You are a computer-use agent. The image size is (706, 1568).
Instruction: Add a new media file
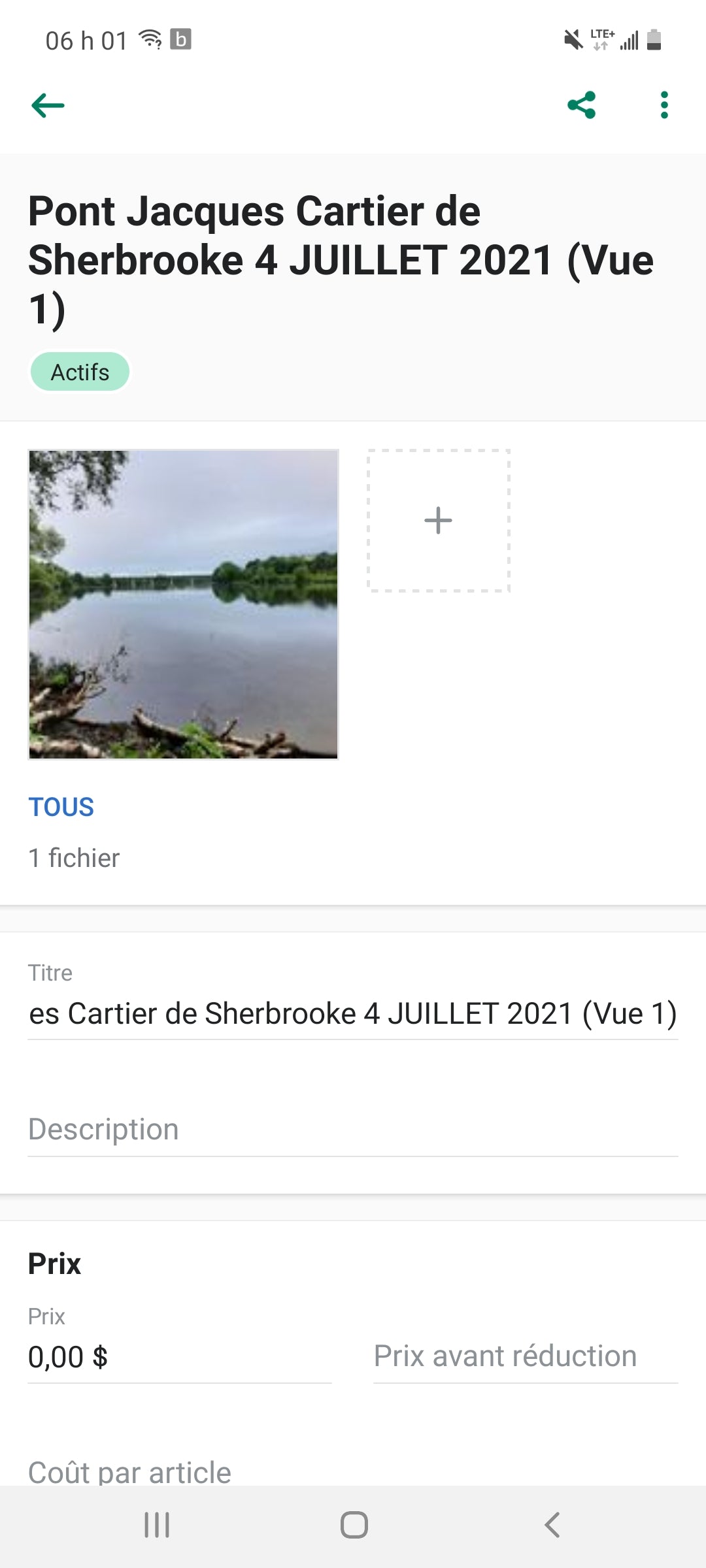point(438,521)
